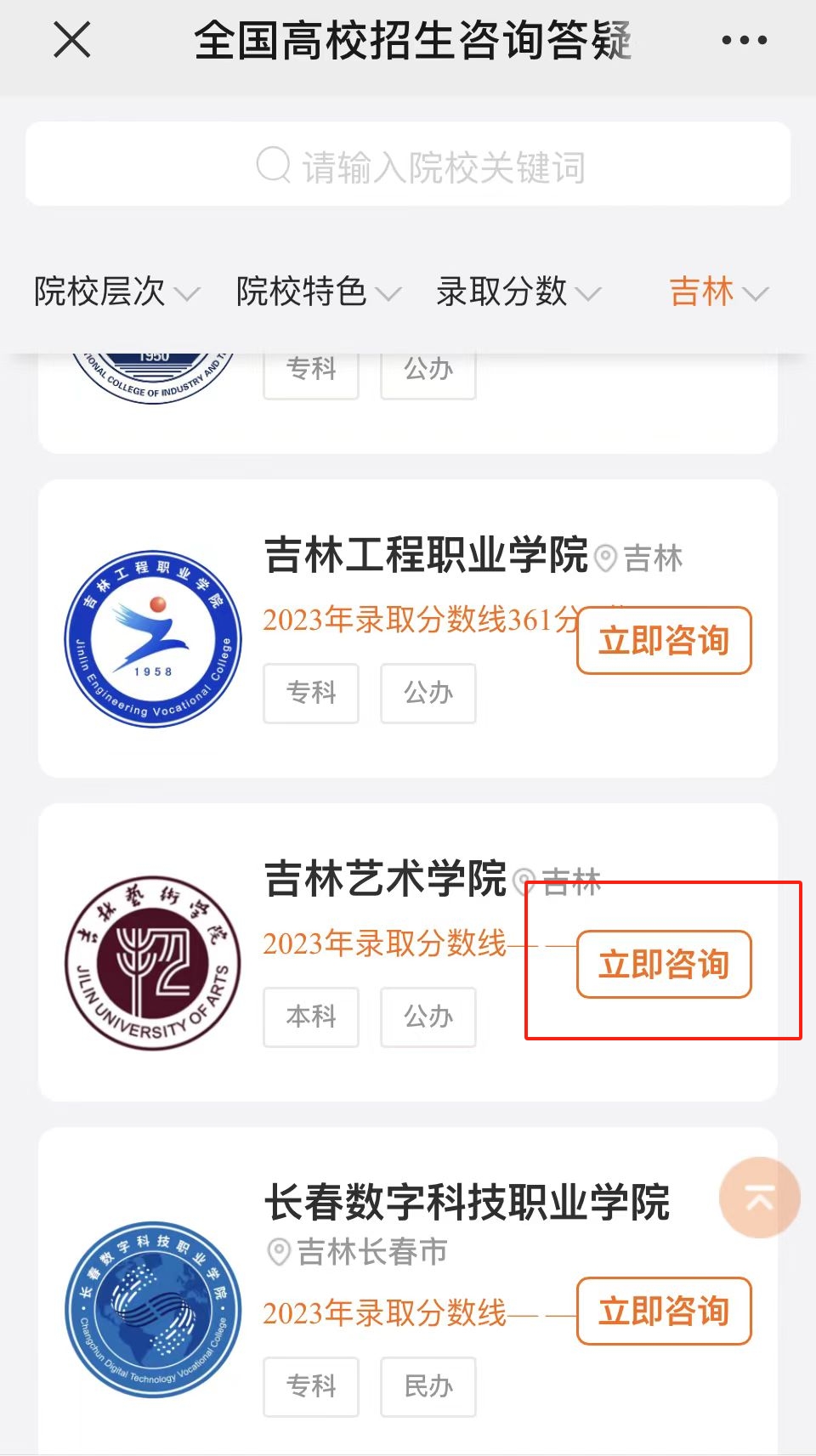Open the 长春数字科技职业学院 card
The width and height of the screenshot is (816, 1456).
pyautogui.click(x=408, y=1291)
